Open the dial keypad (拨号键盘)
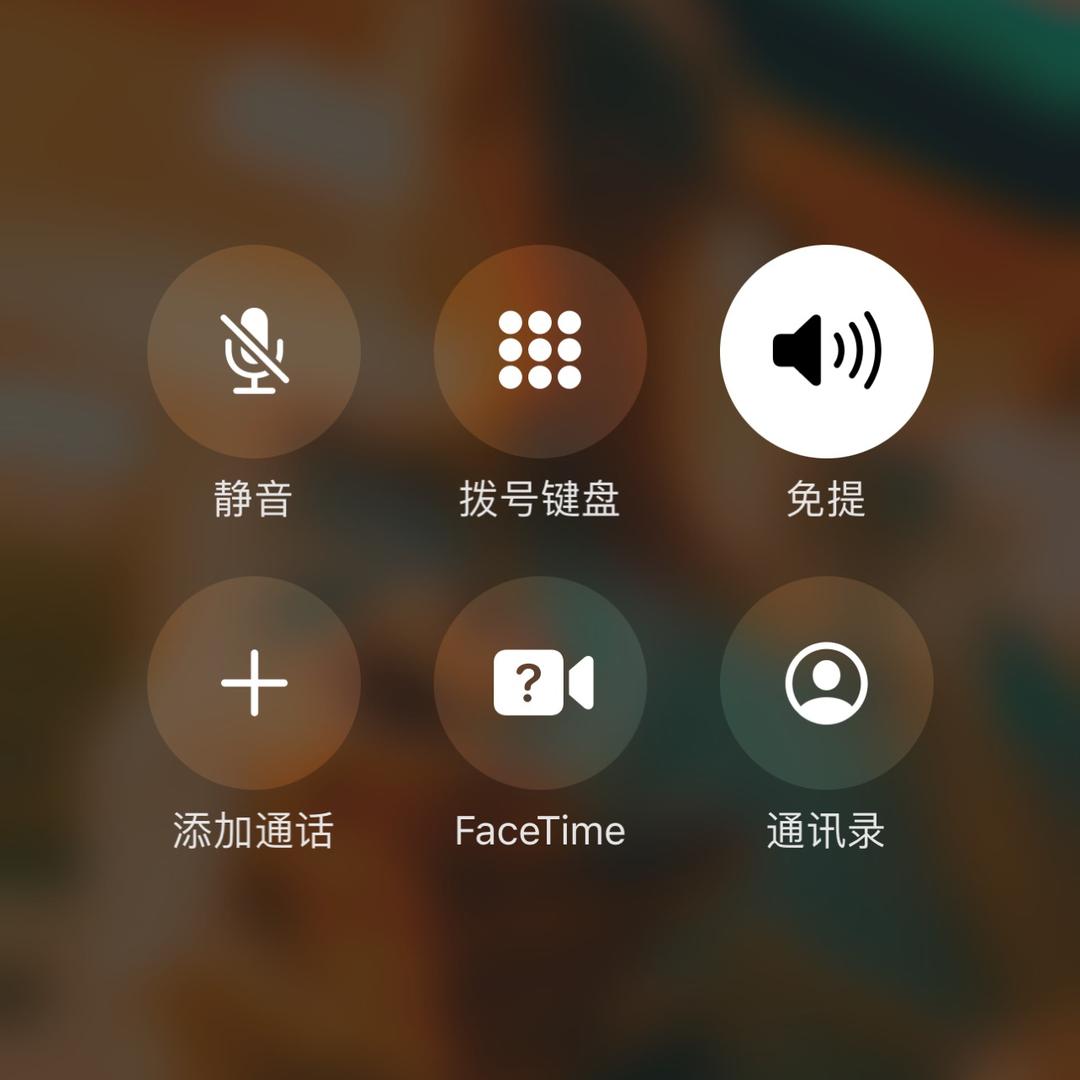This screenshot has height=1080, width=1080. pyautogui.click(x=540, y=351)
